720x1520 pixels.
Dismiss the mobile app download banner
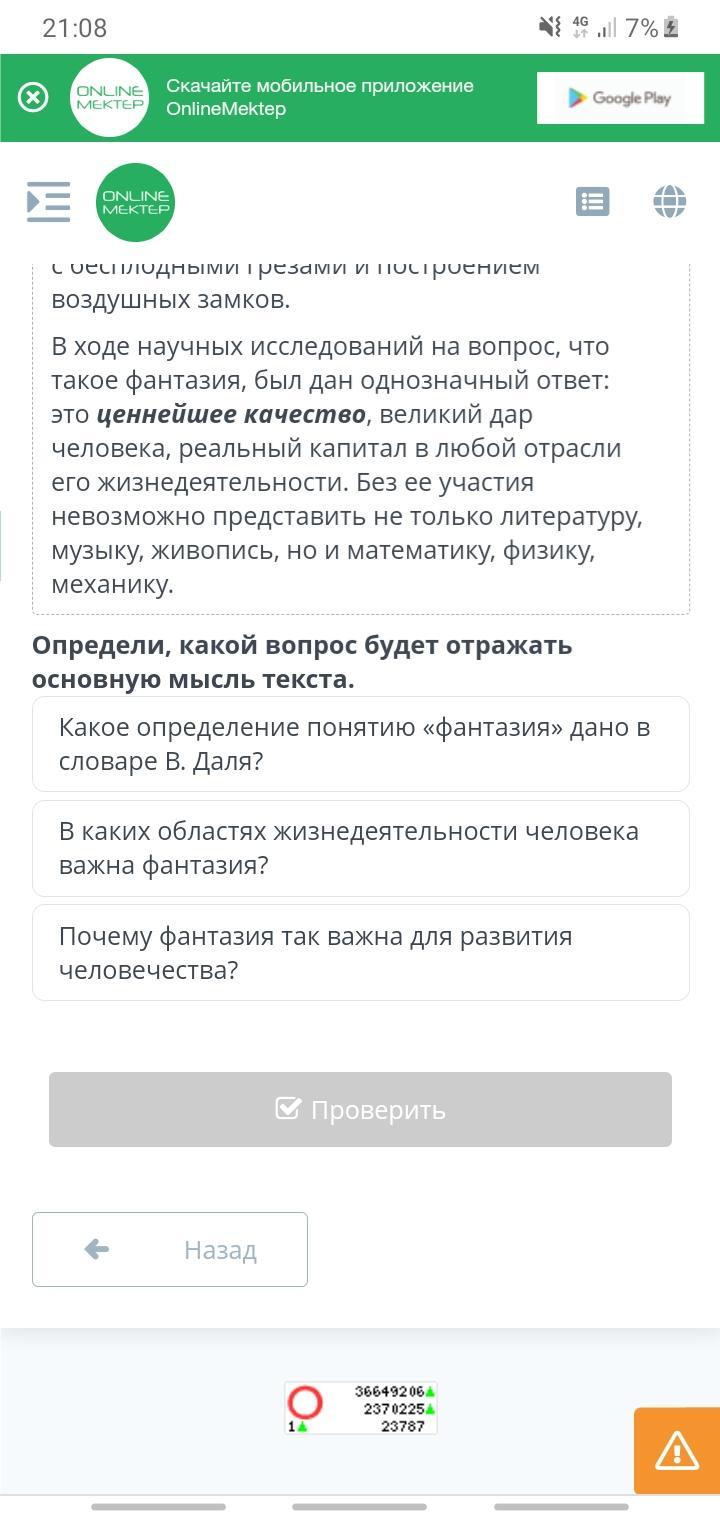(x=33, y=98)
